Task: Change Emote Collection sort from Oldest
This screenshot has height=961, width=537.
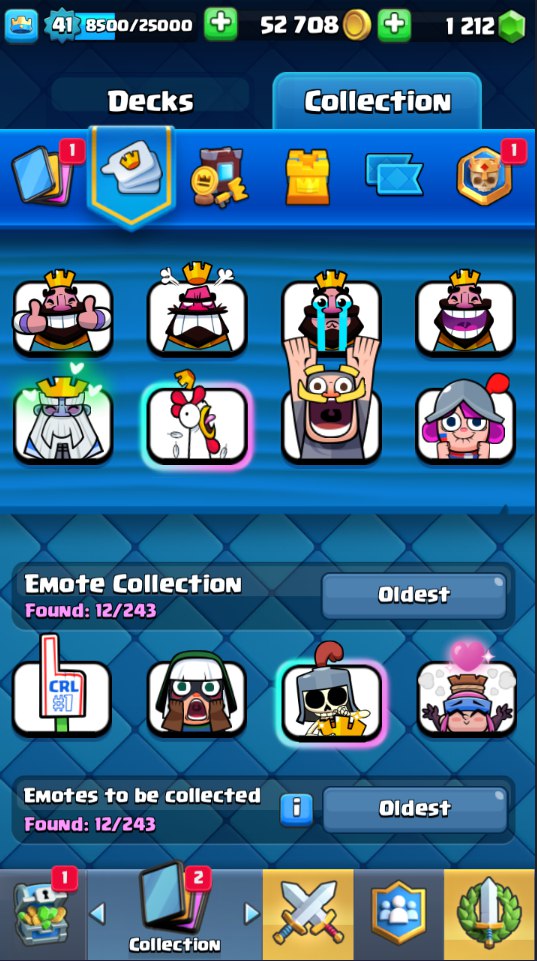Action: [x=414, y=595]
